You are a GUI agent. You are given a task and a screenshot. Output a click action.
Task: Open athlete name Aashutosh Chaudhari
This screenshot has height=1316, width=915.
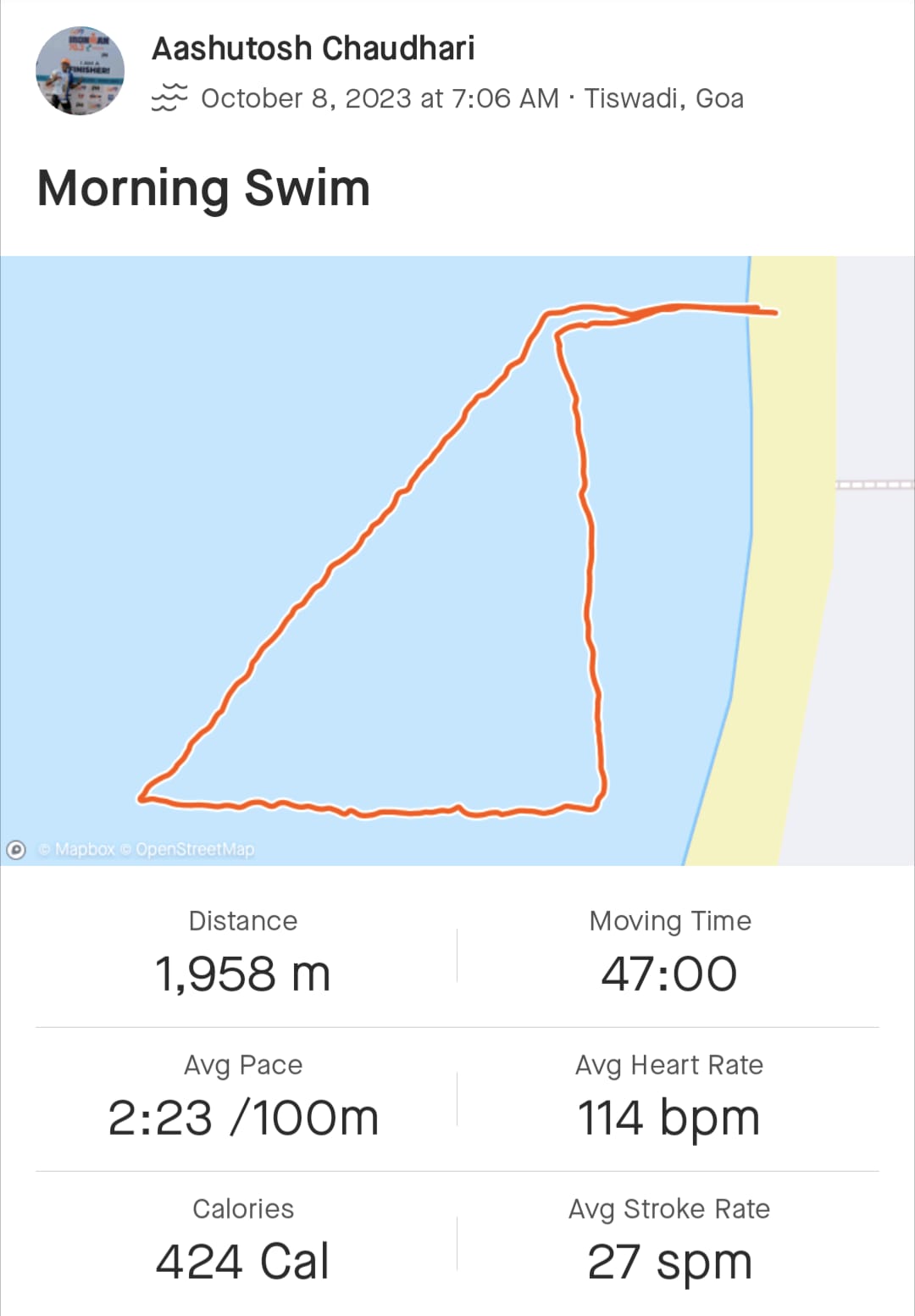pyautogui.click(x=313, y=48)
